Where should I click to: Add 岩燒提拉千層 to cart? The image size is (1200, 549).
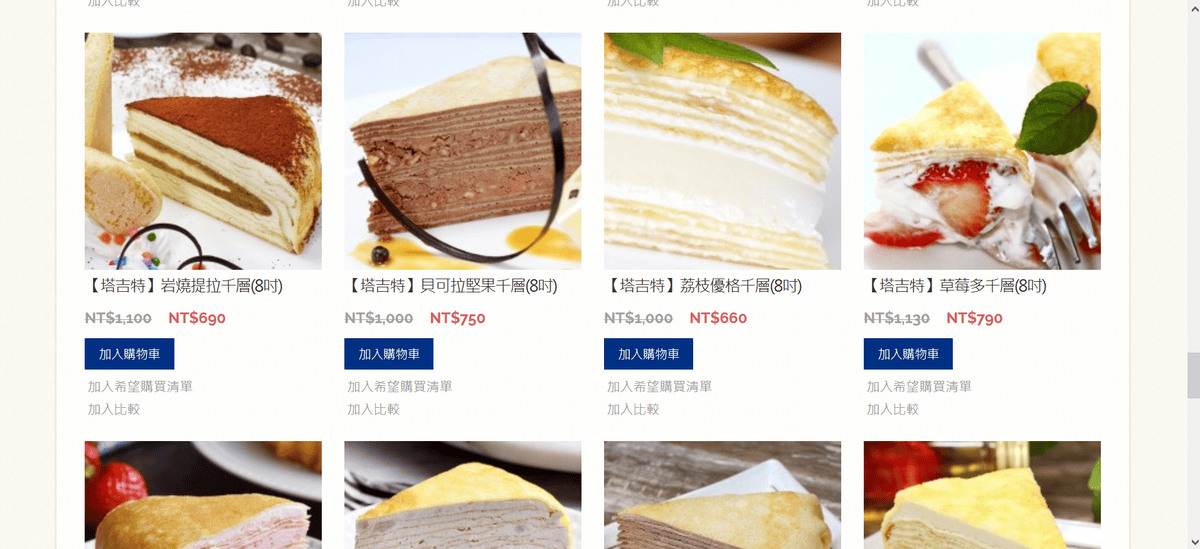coord(129,354)
